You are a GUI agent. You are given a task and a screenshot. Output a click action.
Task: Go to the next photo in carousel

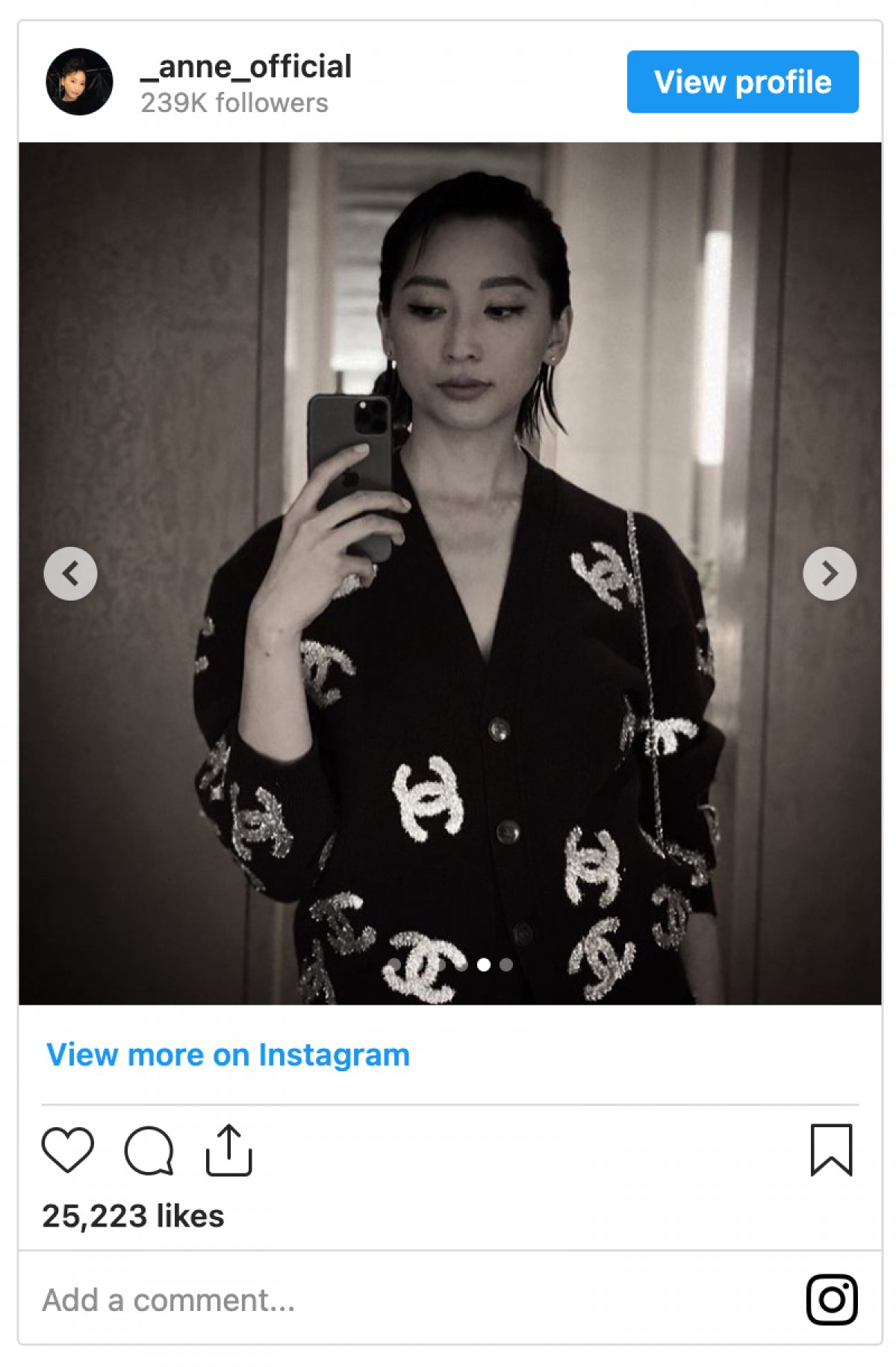point(829,574)
